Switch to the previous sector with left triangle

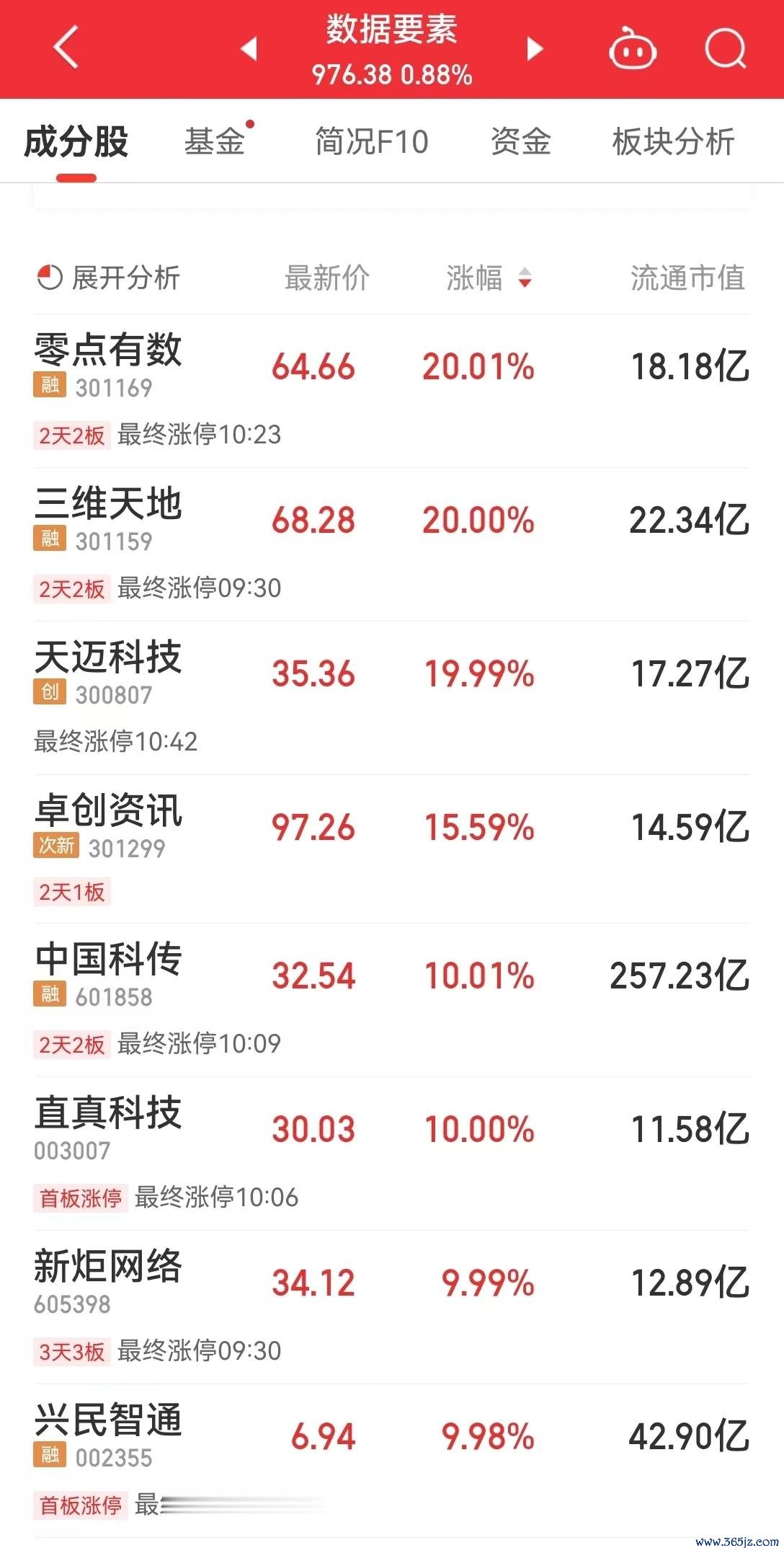[x=249, y=48]
